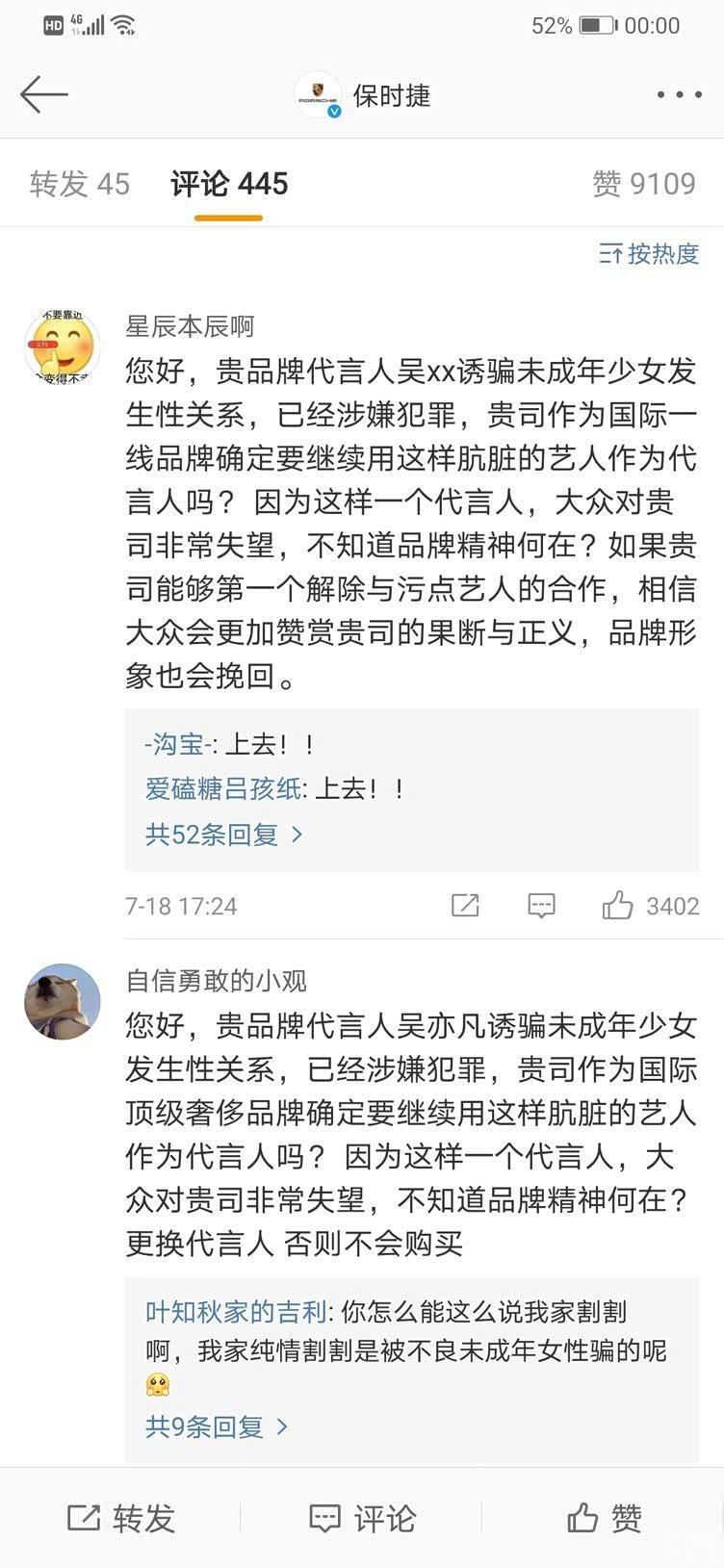Go back using the top-left arrow

coord(43,94)
